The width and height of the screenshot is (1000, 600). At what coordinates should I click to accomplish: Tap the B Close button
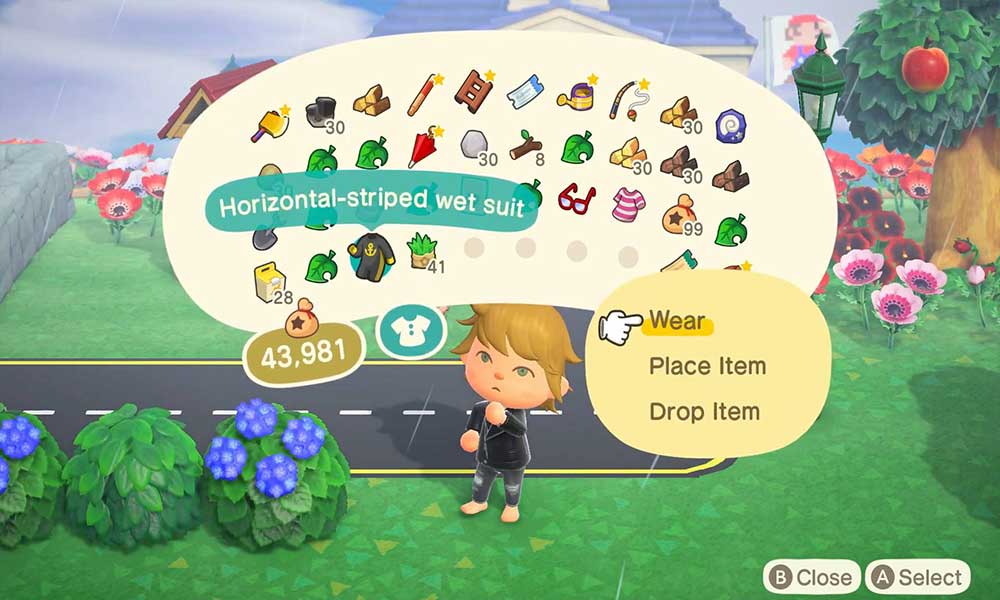(x=811, y=577)
